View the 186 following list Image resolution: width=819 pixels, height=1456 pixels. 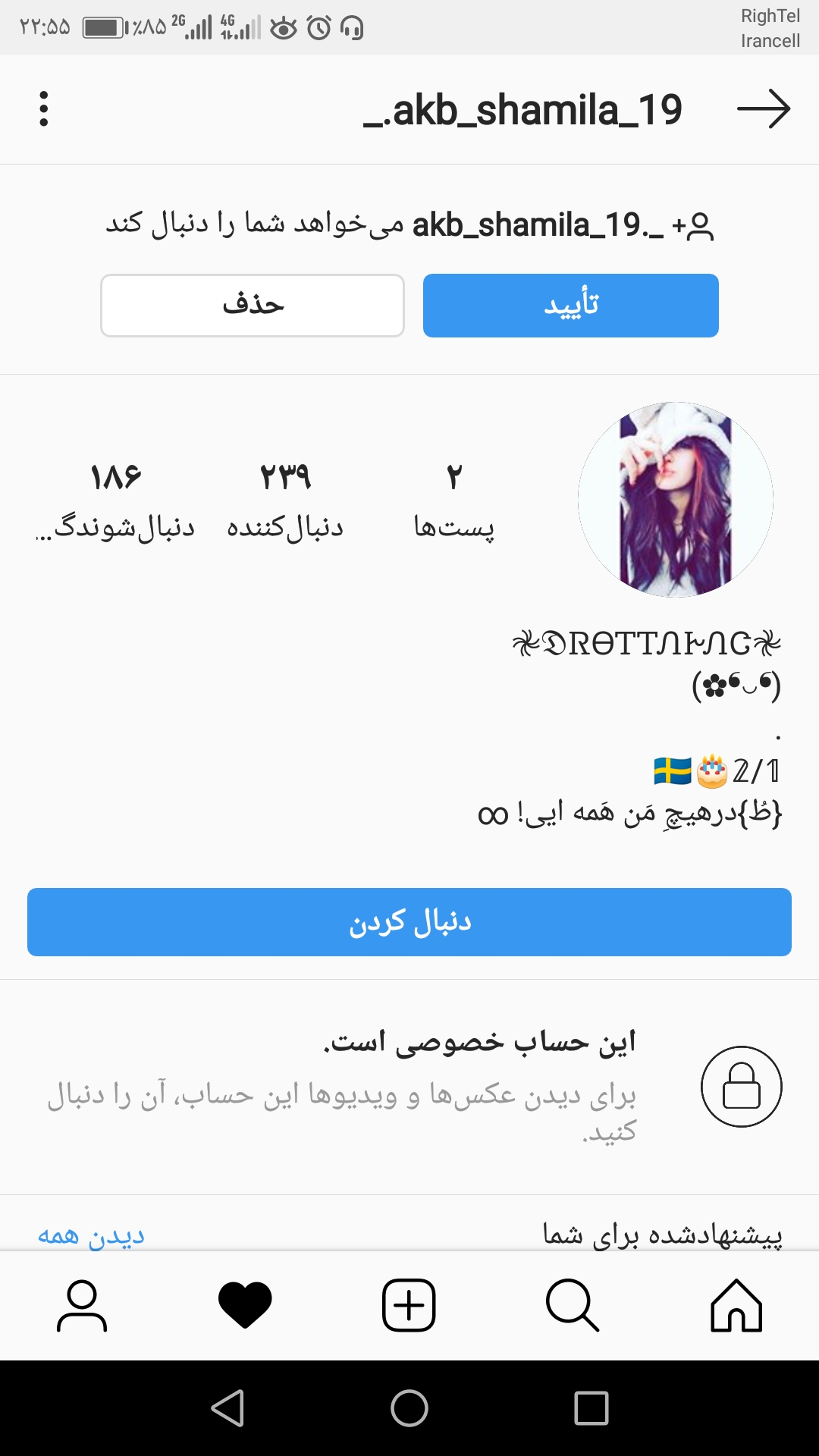115,500
